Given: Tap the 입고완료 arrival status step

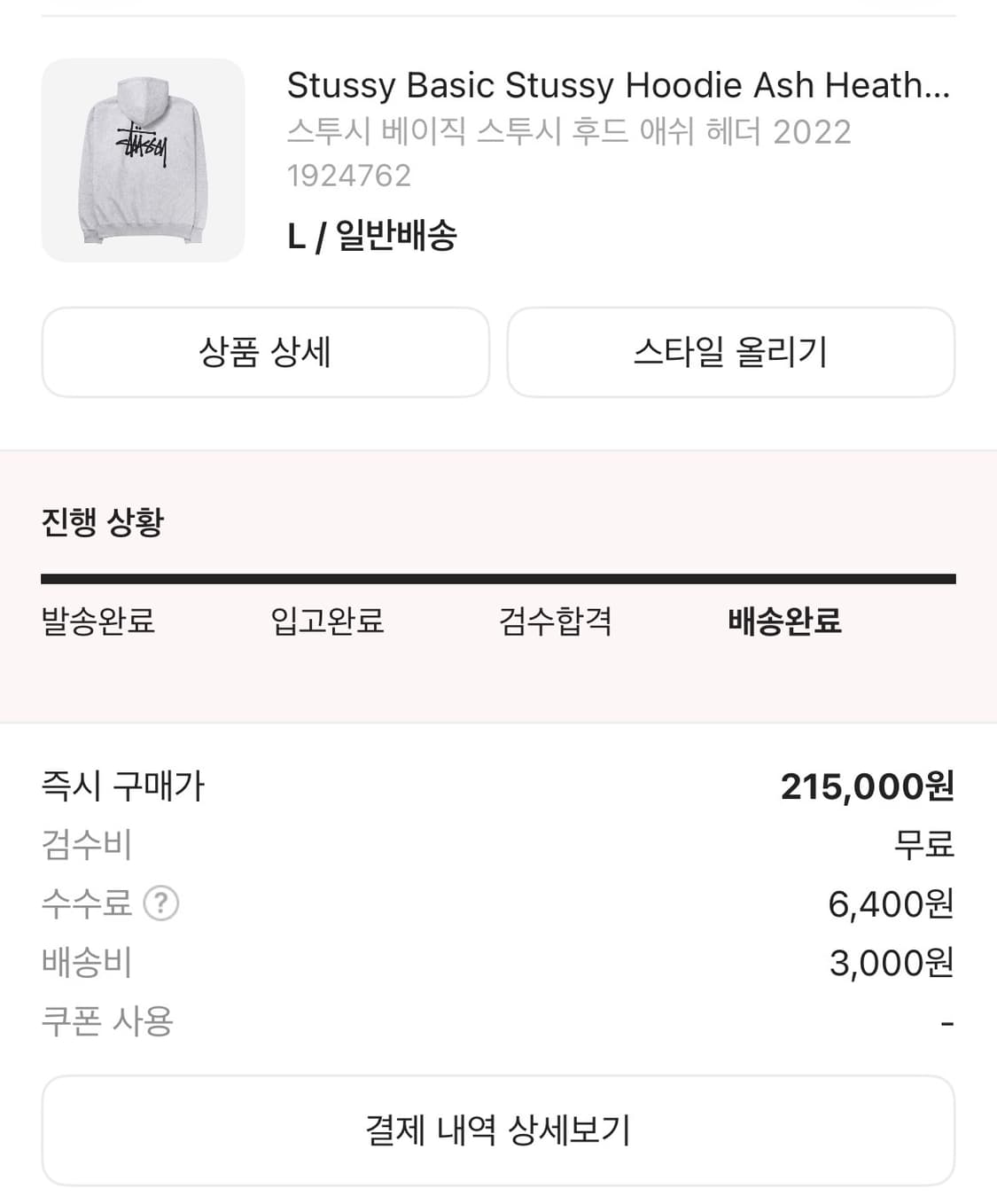Looking at the screenshot, I should coord(329,622).
